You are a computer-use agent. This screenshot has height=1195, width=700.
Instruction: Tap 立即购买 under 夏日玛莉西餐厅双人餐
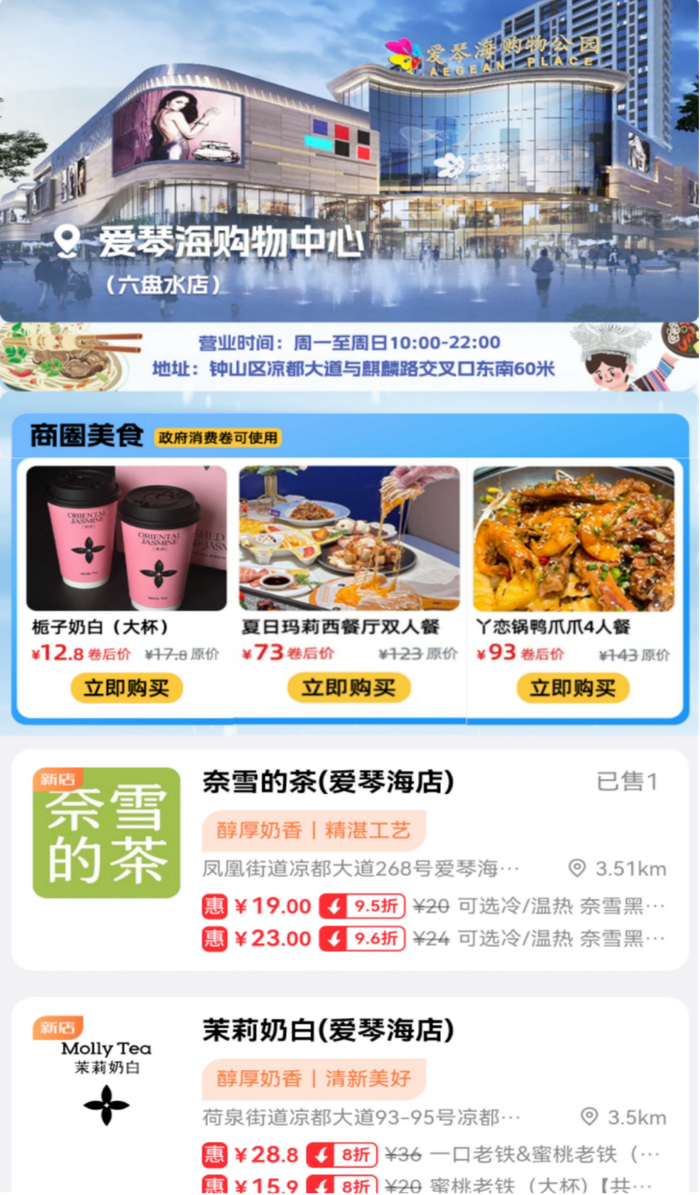pos(348,688)
